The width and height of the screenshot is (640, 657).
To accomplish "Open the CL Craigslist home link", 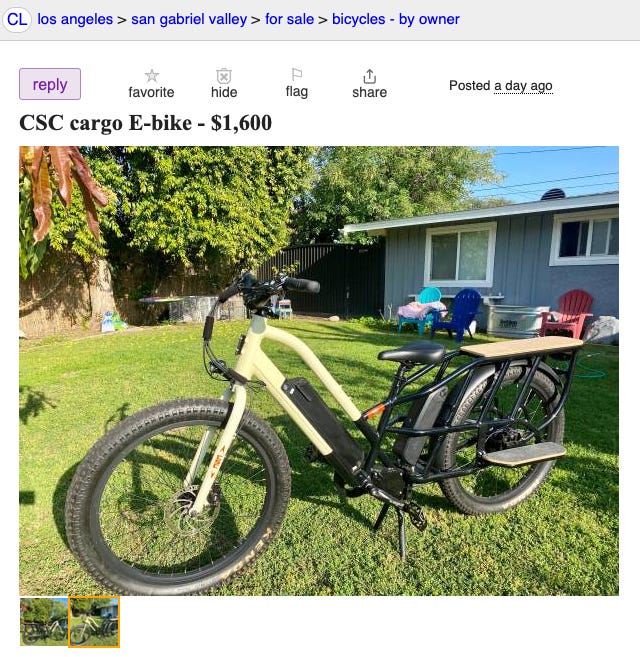I will tap(17, 19).
